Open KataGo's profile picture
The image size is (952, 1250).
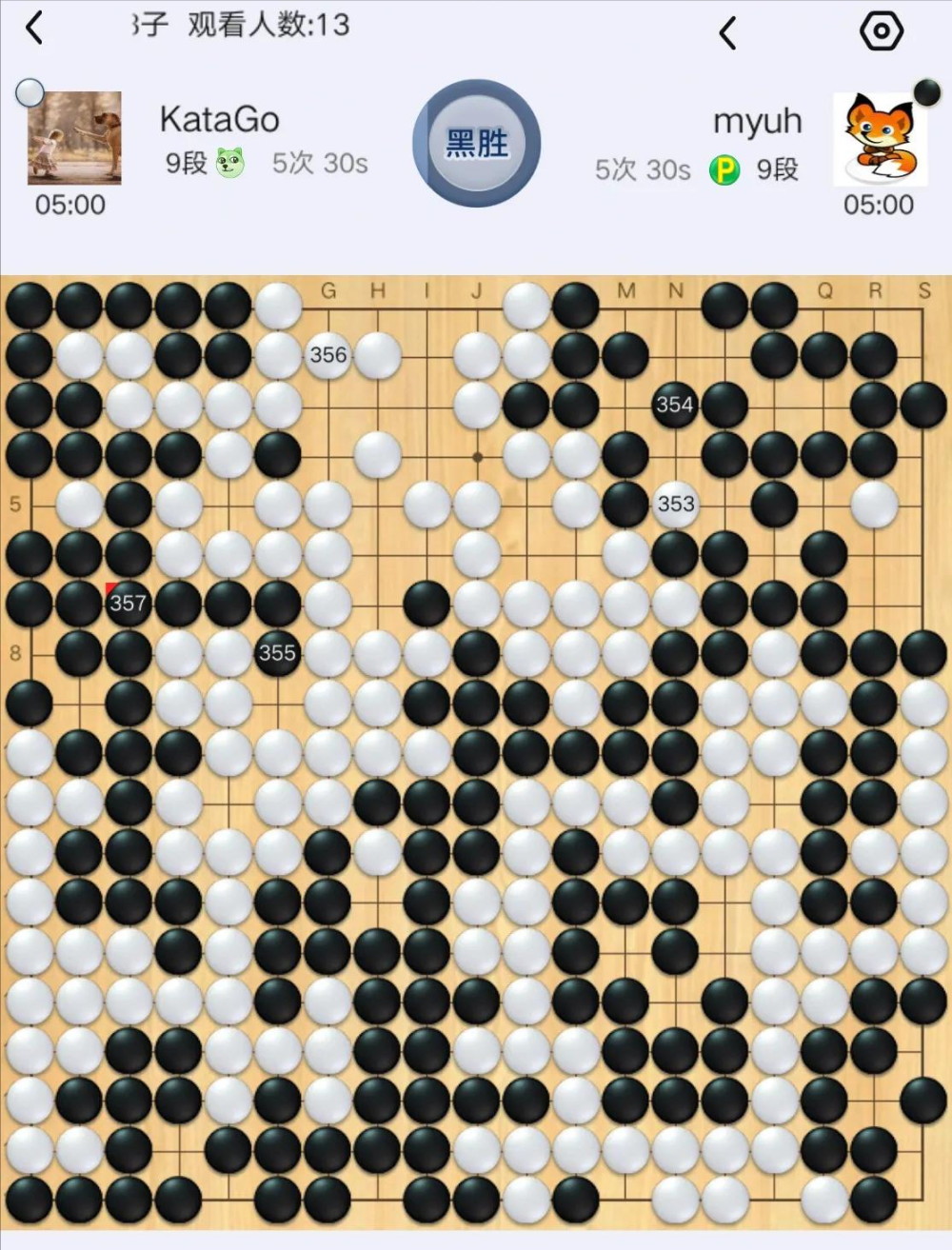[x=74, y=138]
